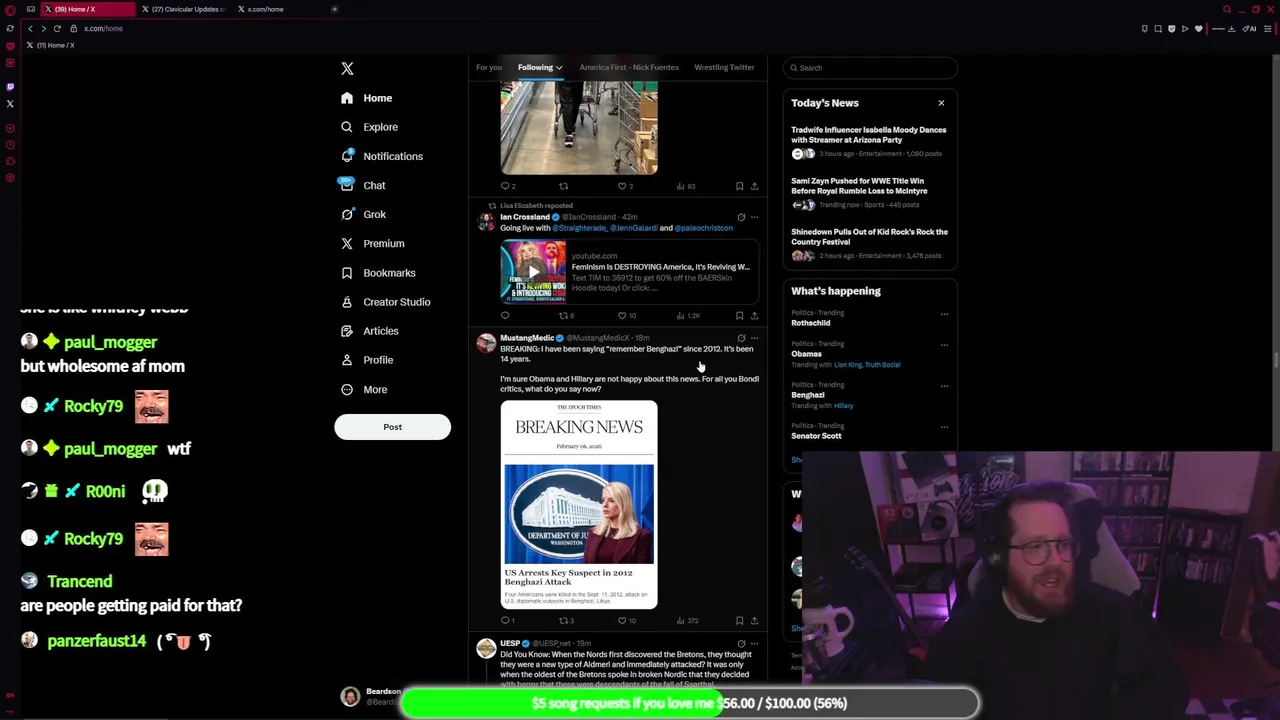Dismiss the Today's News panel

click(x=941, y=103)
